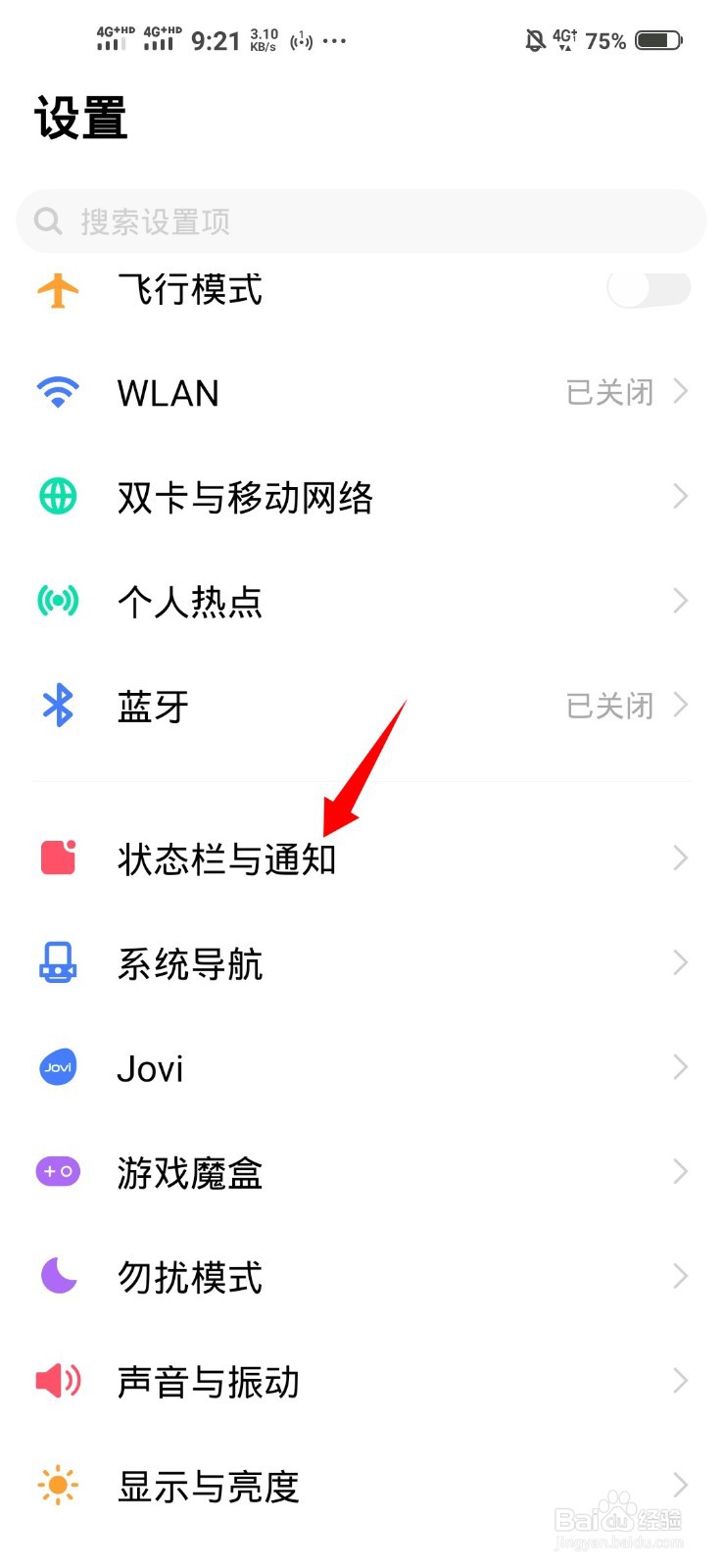Screen dimensions: 723x1568
Task: Select the 蓝牙 Bluetooth icon
Action: pyautogui.click(x=57, y=706)
